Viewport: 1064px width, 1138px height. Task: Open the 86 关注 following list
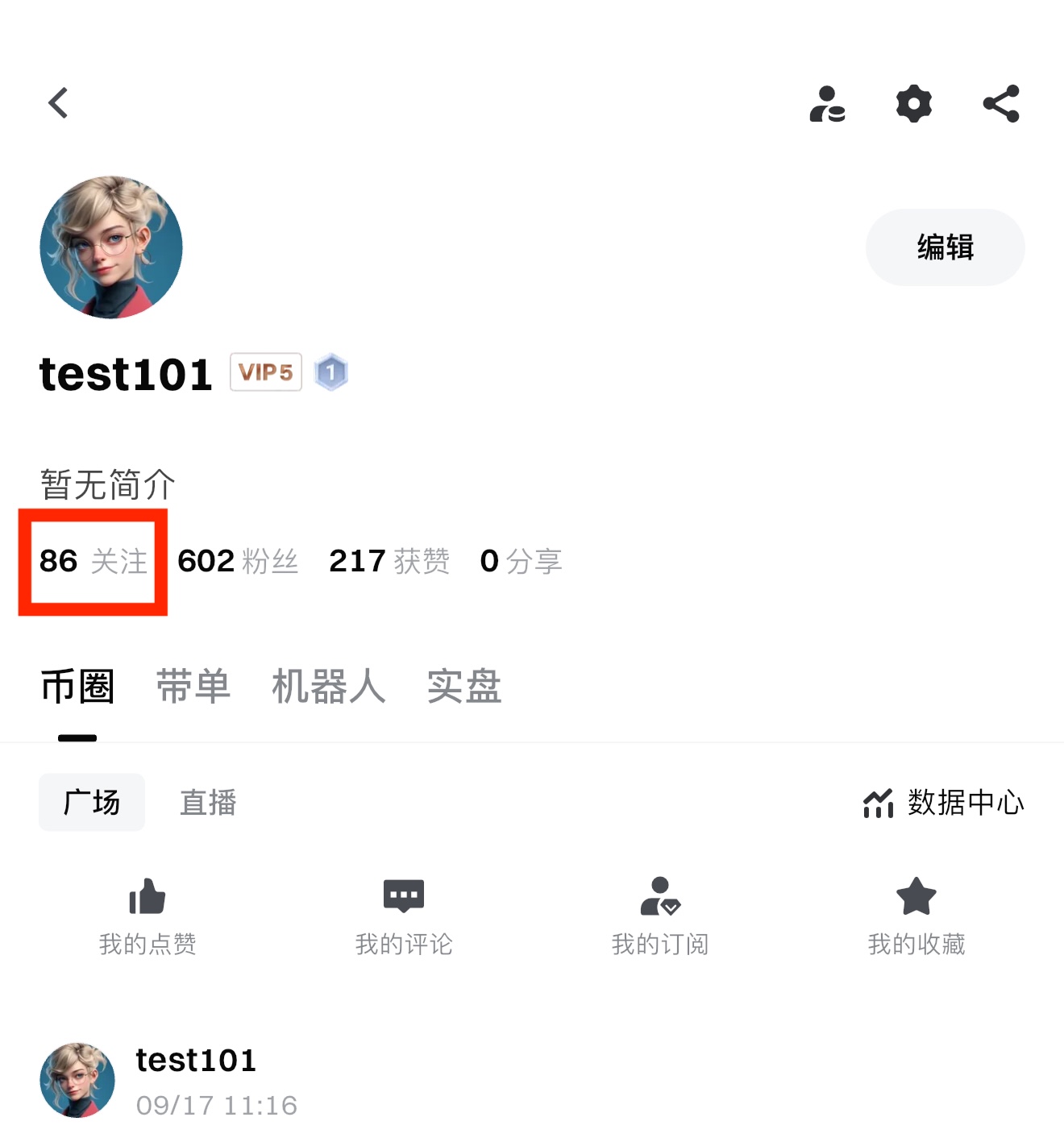click(93, 561)
